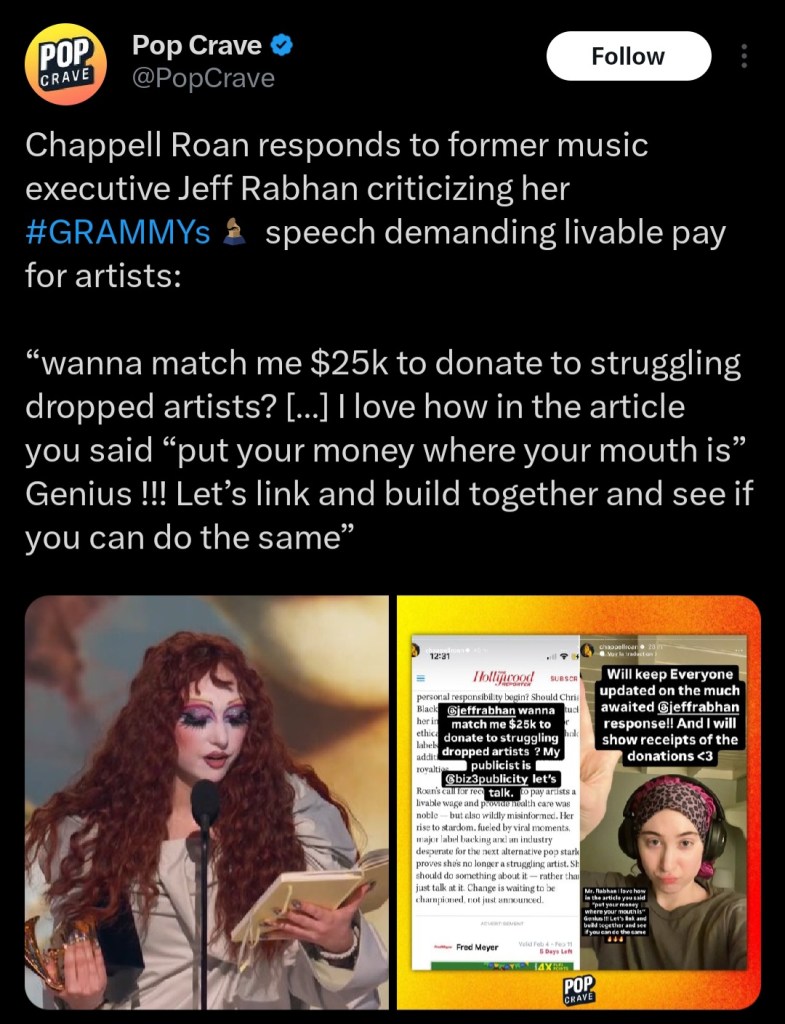Screen dimensions: 785x1024
Task: Open the post overflow menu
Action: [743, 57]
